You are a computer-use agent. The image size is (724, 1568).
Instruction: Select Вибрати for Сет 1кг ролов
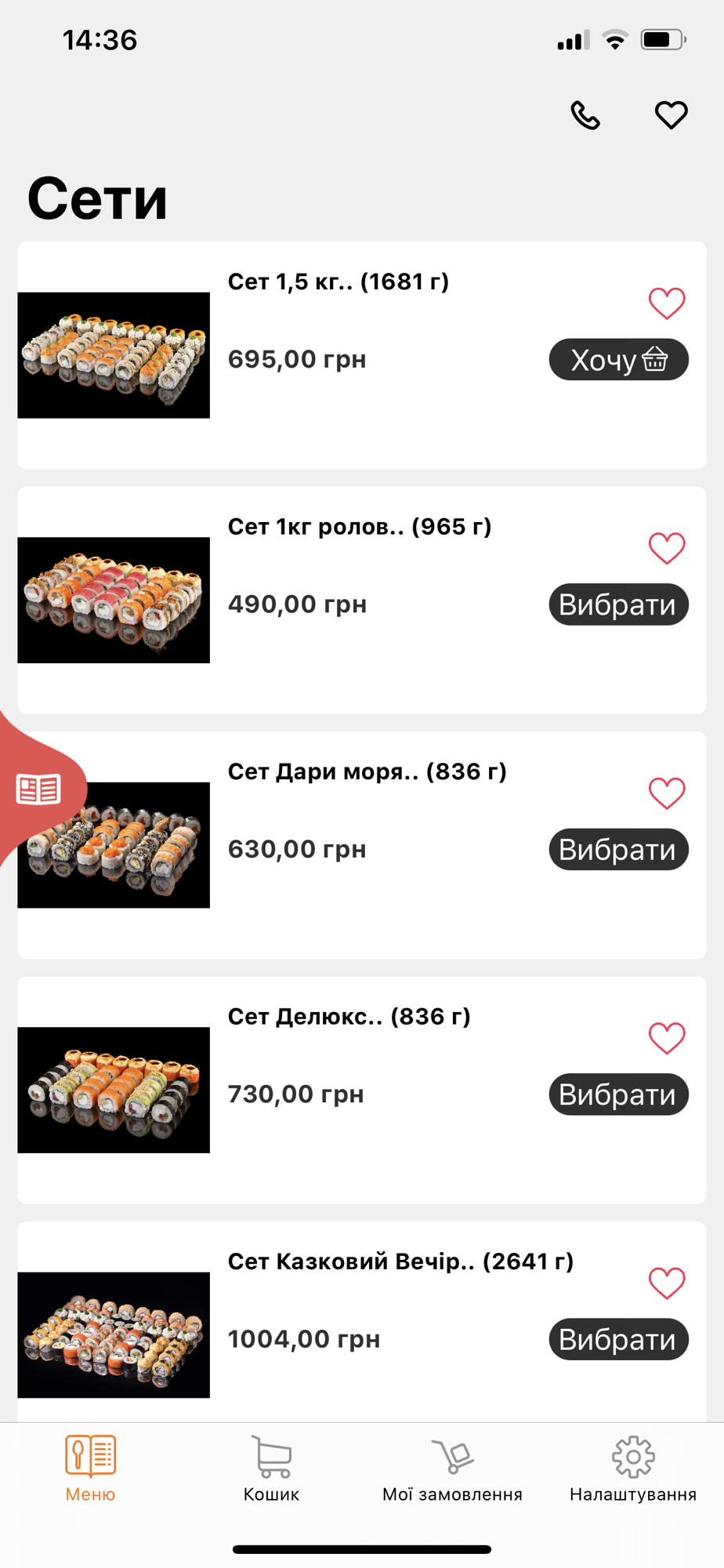pyautogui.click(x=618, y=604)
